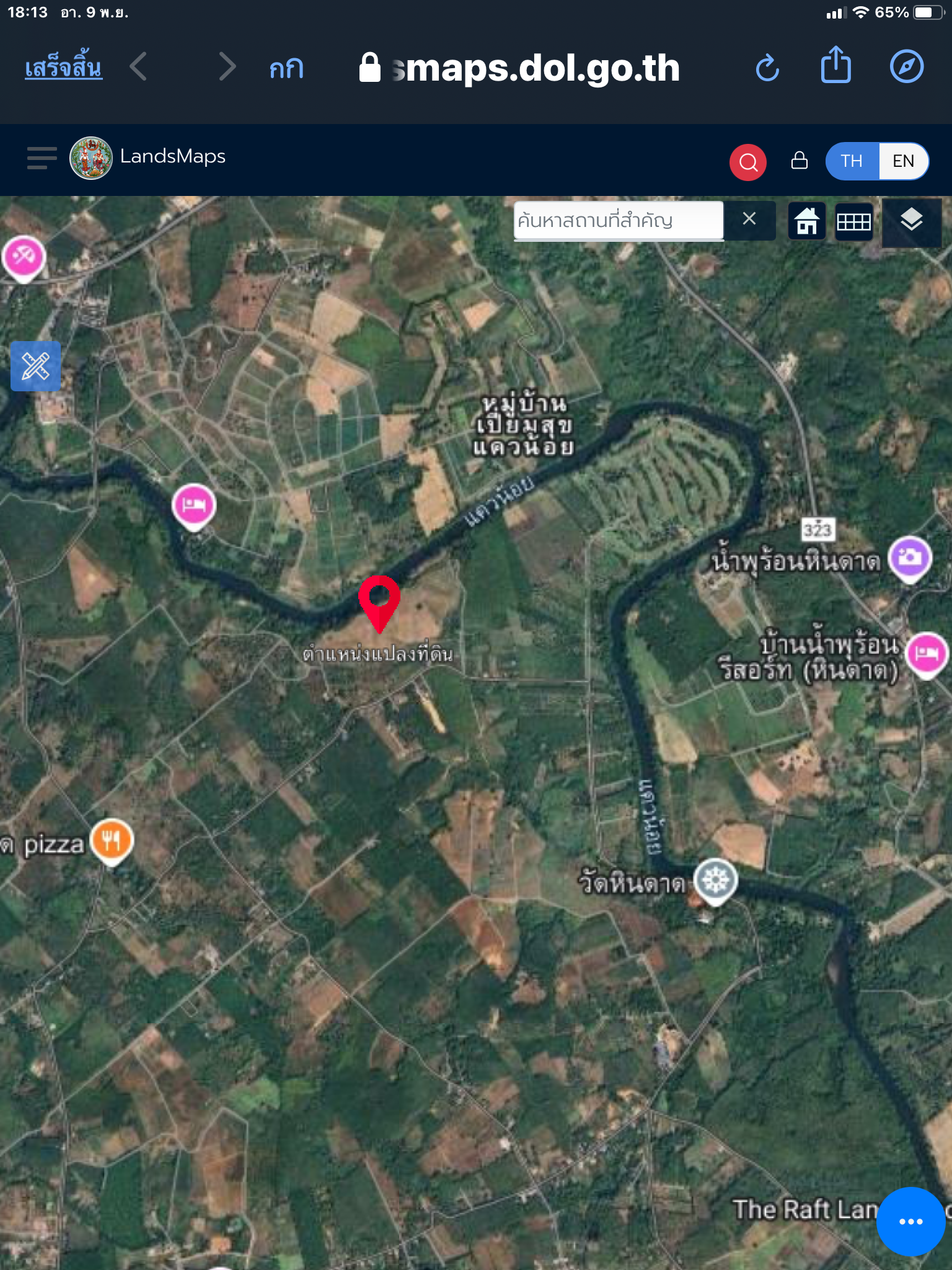Tap the red search button

pos(747,162)
